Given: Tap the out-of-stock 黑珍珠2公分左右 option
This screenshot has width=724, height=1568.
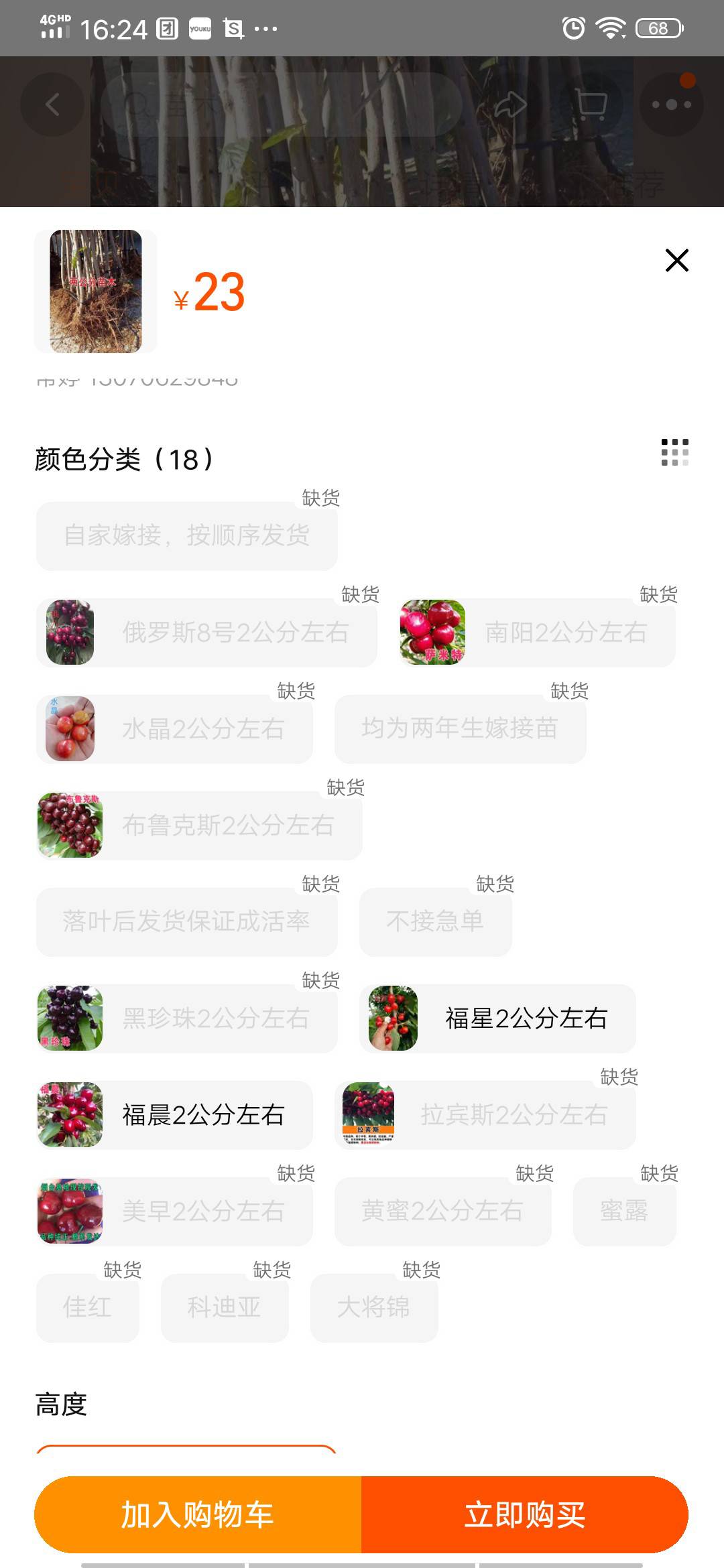Looking at the screenshot, I should pyautogui.click(x=187, y=1018).
